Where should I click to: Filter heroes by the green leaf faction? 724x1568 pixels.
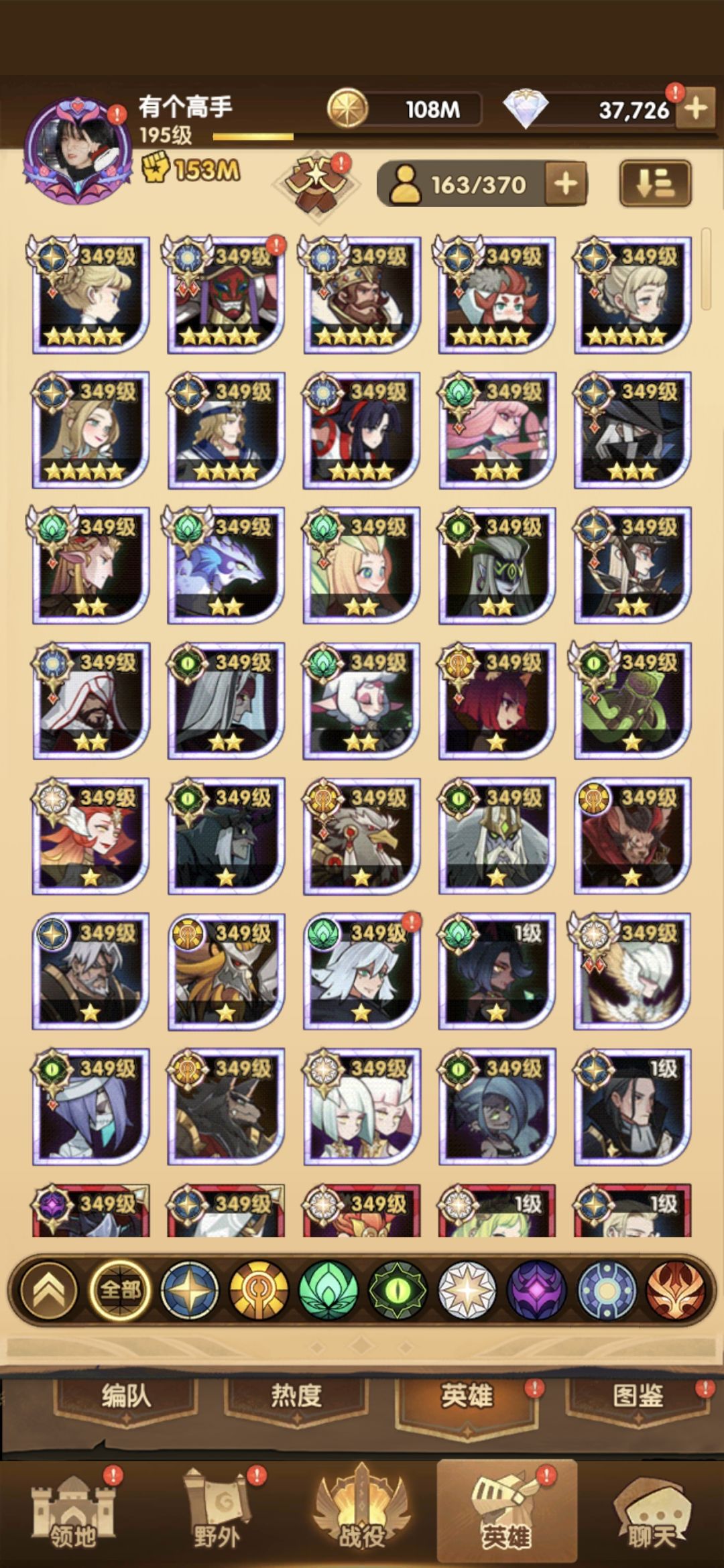tap(328, 1289)
